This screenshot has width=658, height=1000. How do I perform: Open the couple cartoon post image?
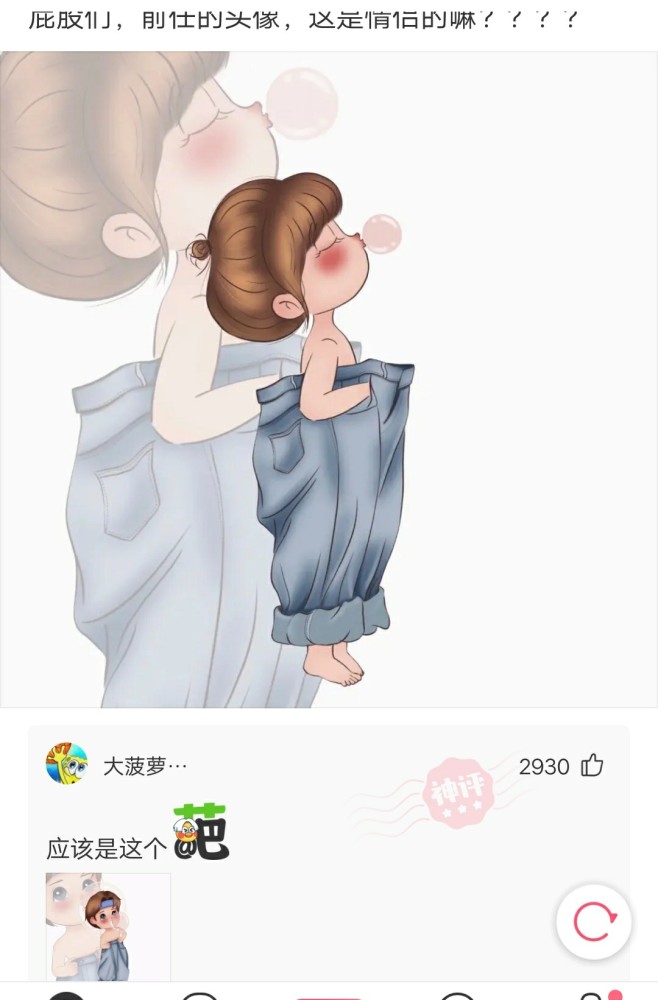point(329,380)
